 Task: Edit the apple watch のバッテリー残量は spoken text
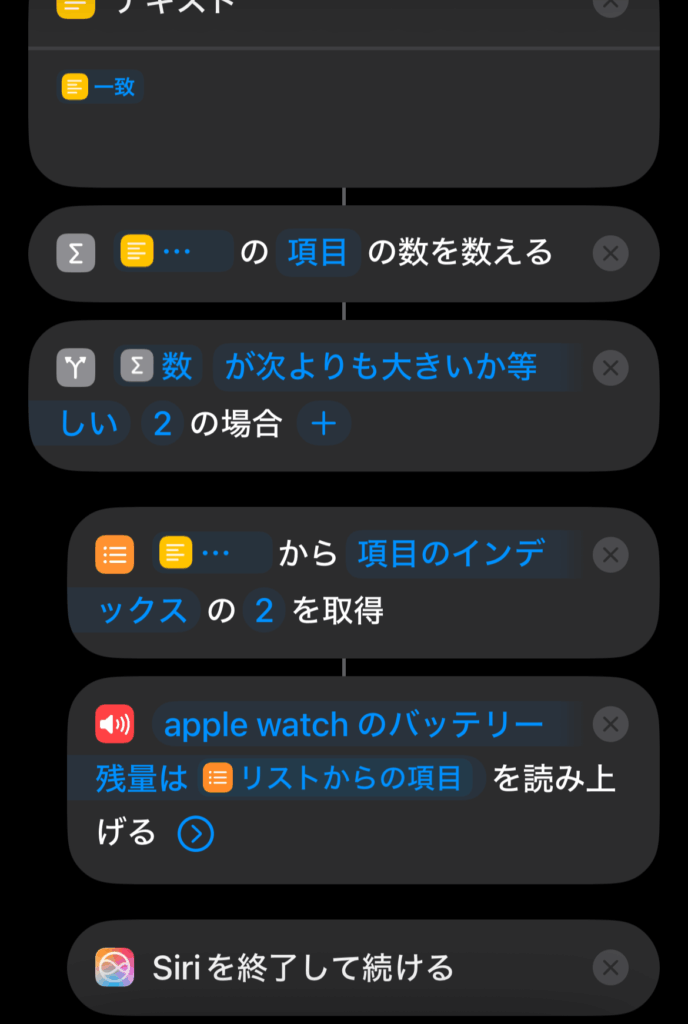(353, 724)
